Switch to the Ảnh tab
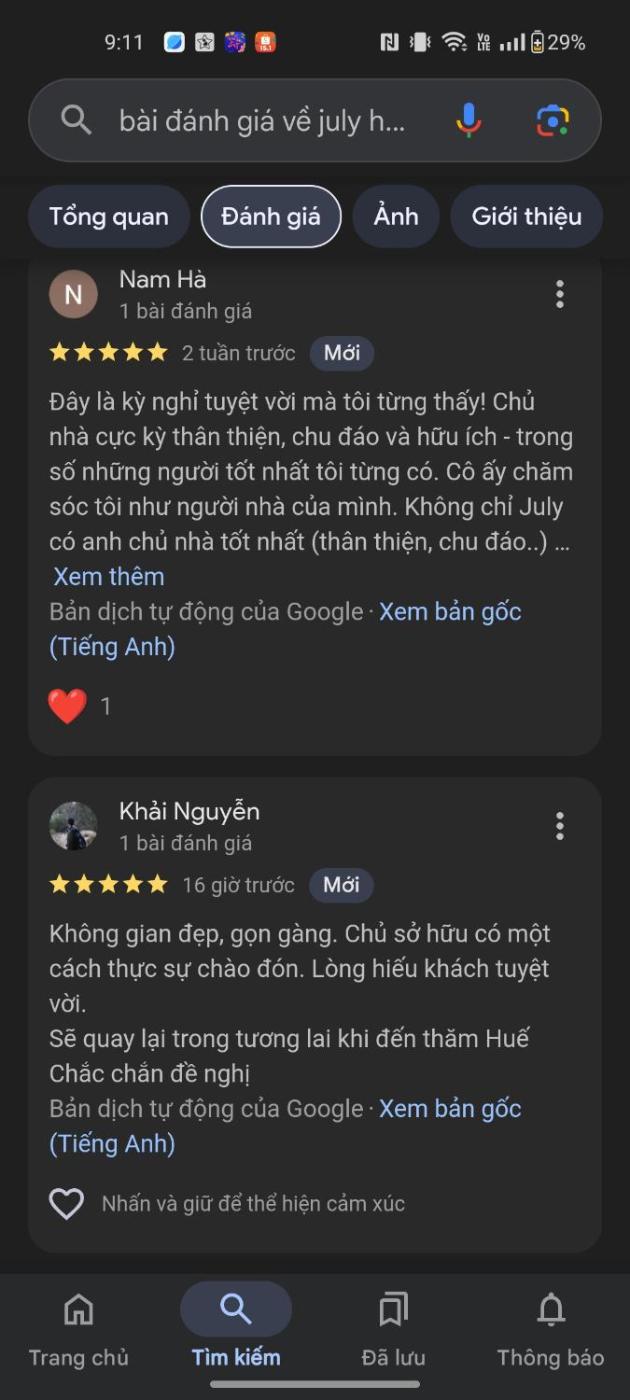 [x=396, y=216]
